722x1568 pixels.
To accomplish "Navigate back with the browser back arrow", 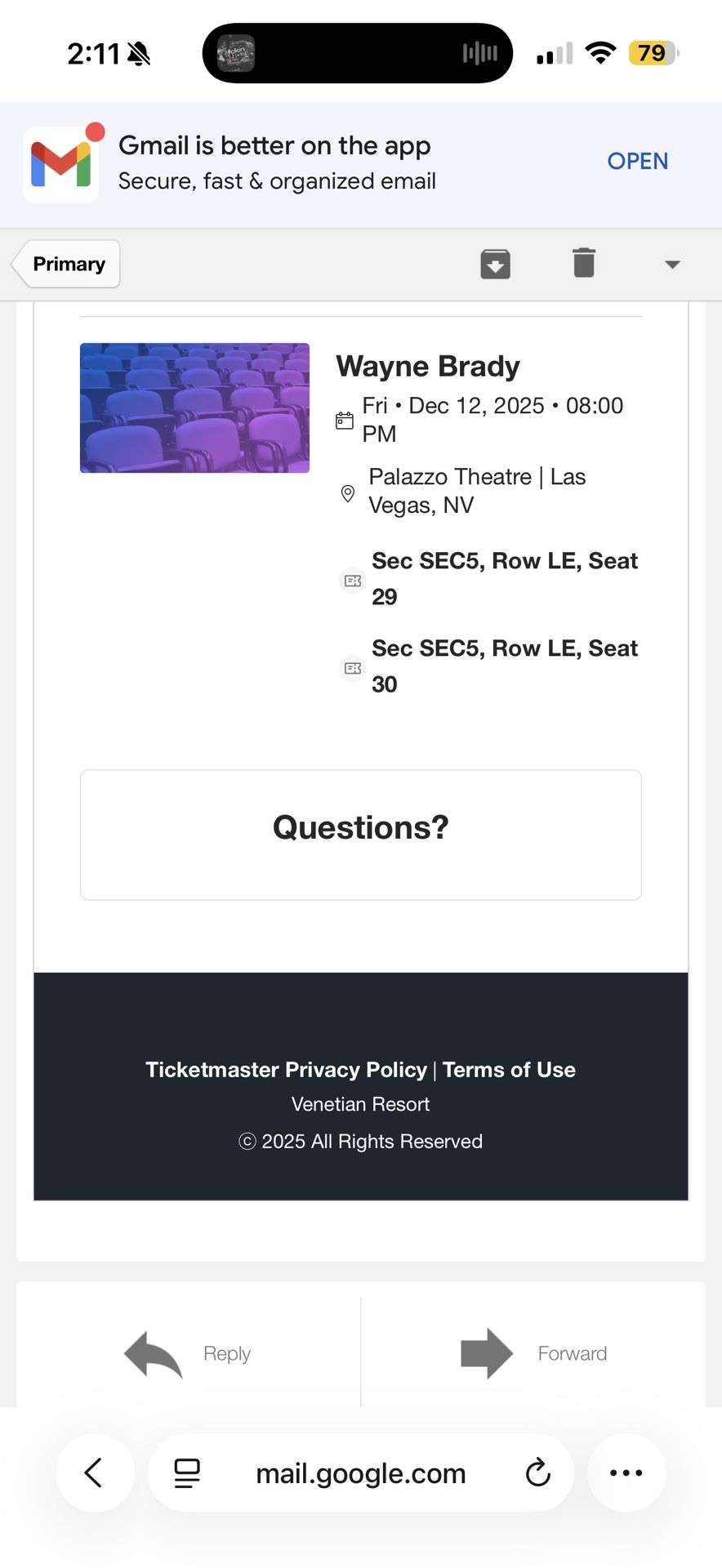I will (95, 1473).
